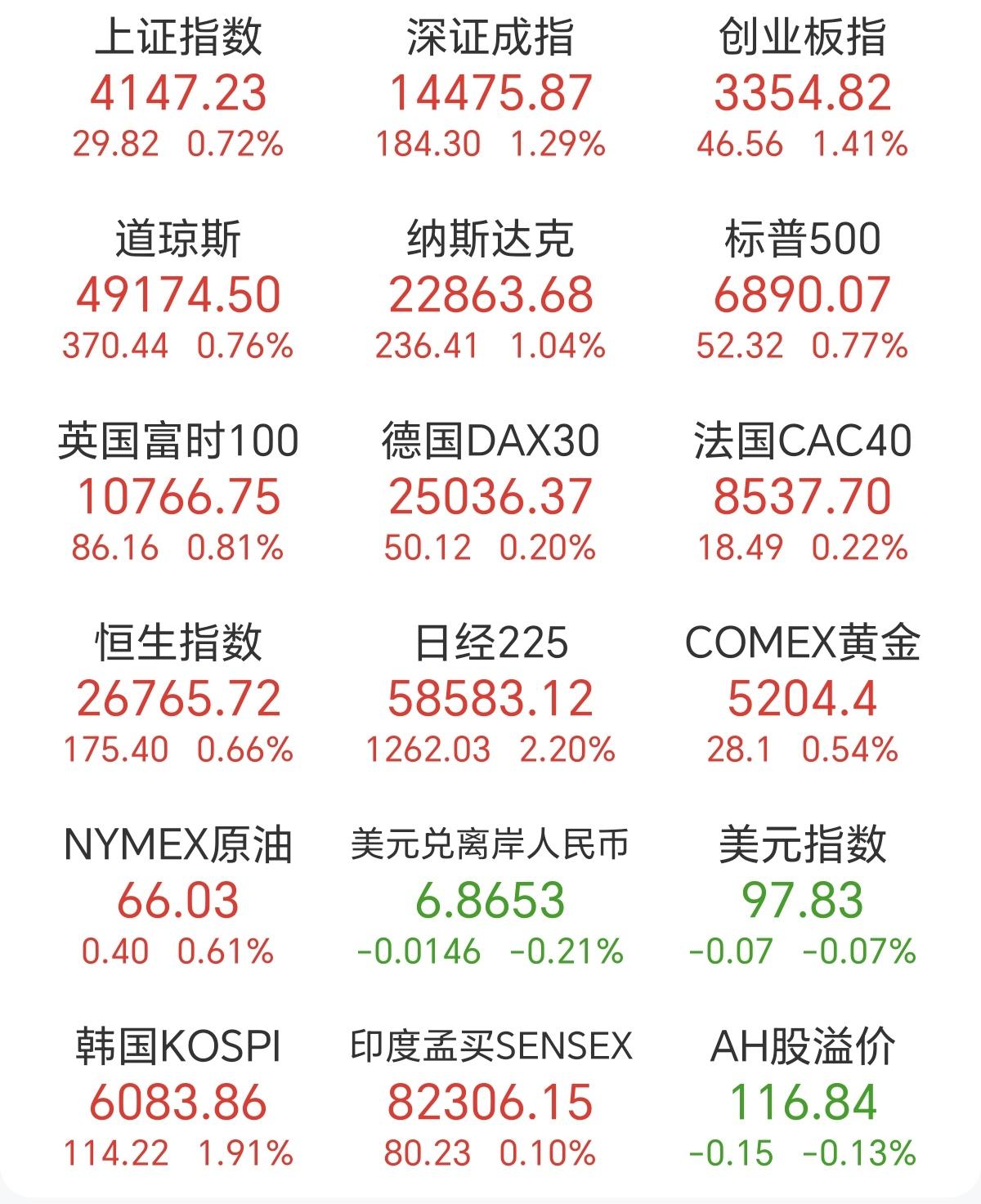Tap the AH股溢价 tile
This screenshot has height=1204, width=981.
coord(803,1101)
